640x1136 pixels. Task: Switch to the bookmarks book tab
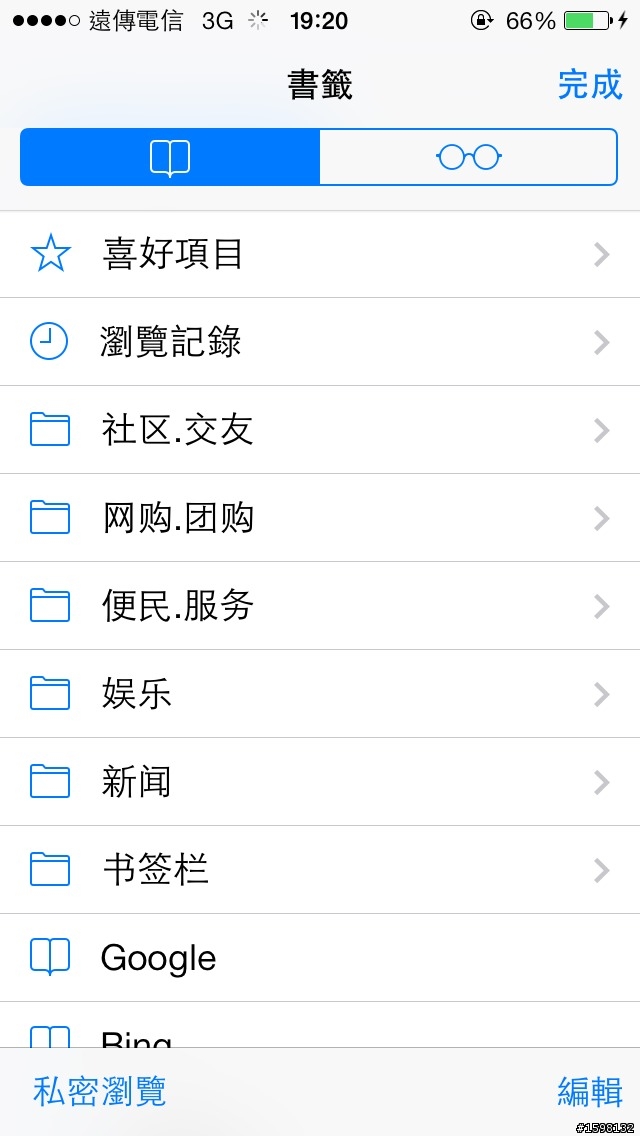pos(170,157)
